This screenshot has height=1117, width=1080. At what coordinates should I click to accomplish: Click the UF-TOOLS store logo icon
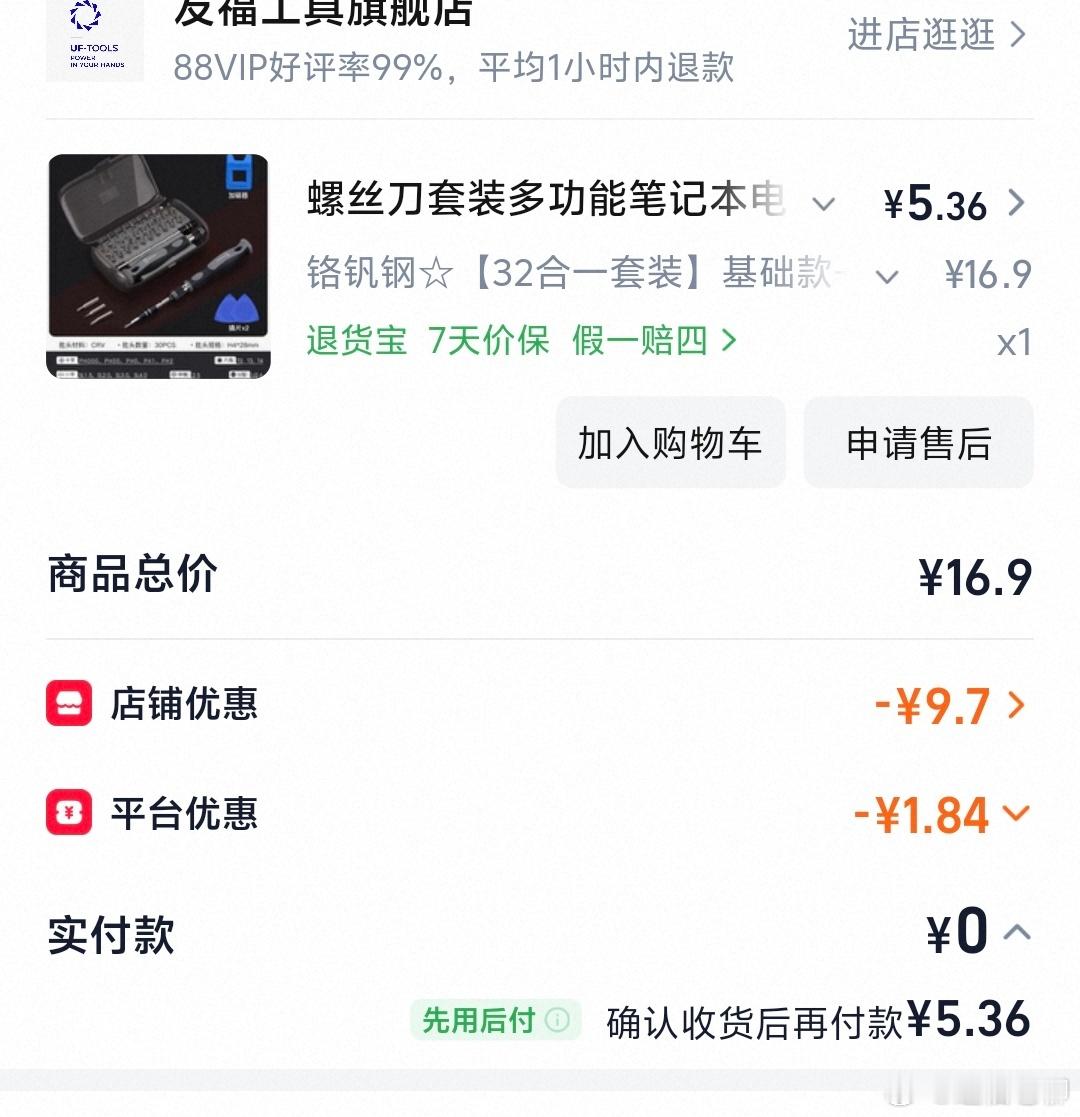coord(95,40)
